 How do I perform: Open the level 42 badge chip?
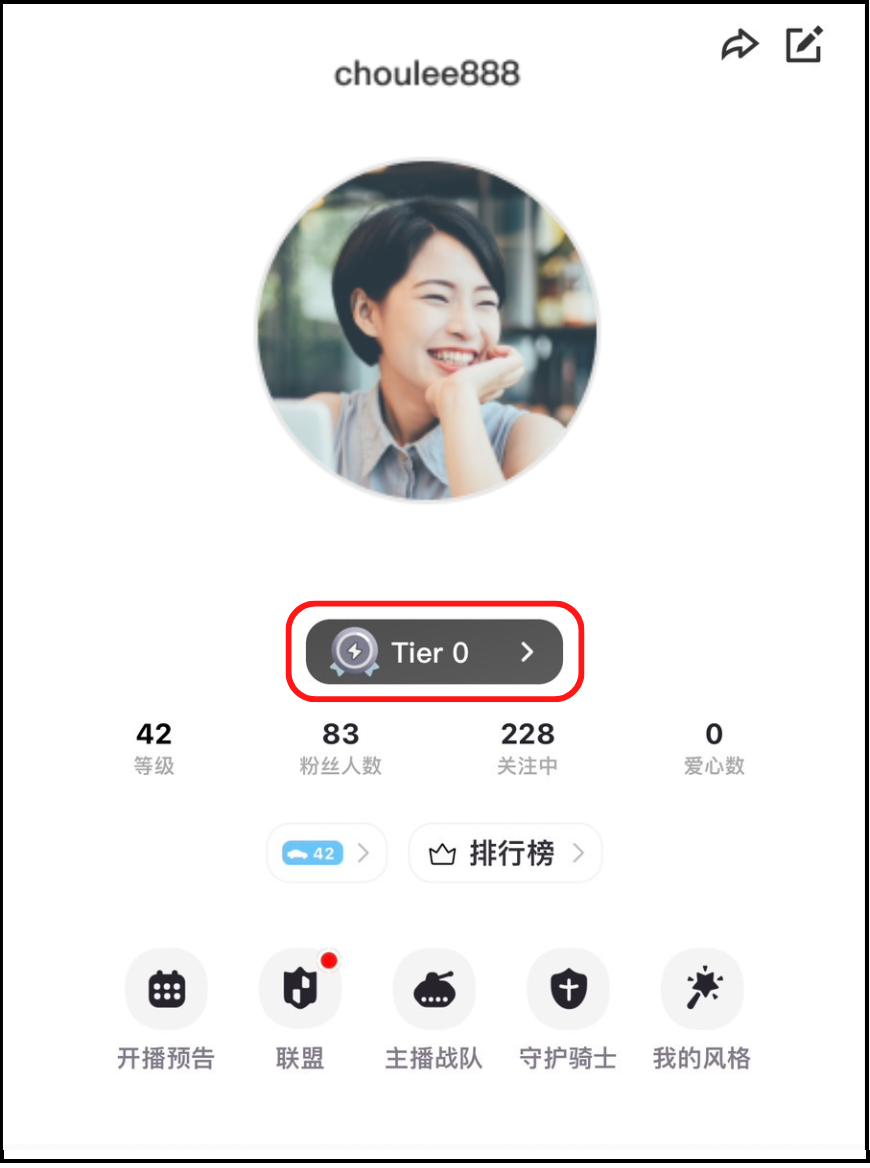pos(326,853)
